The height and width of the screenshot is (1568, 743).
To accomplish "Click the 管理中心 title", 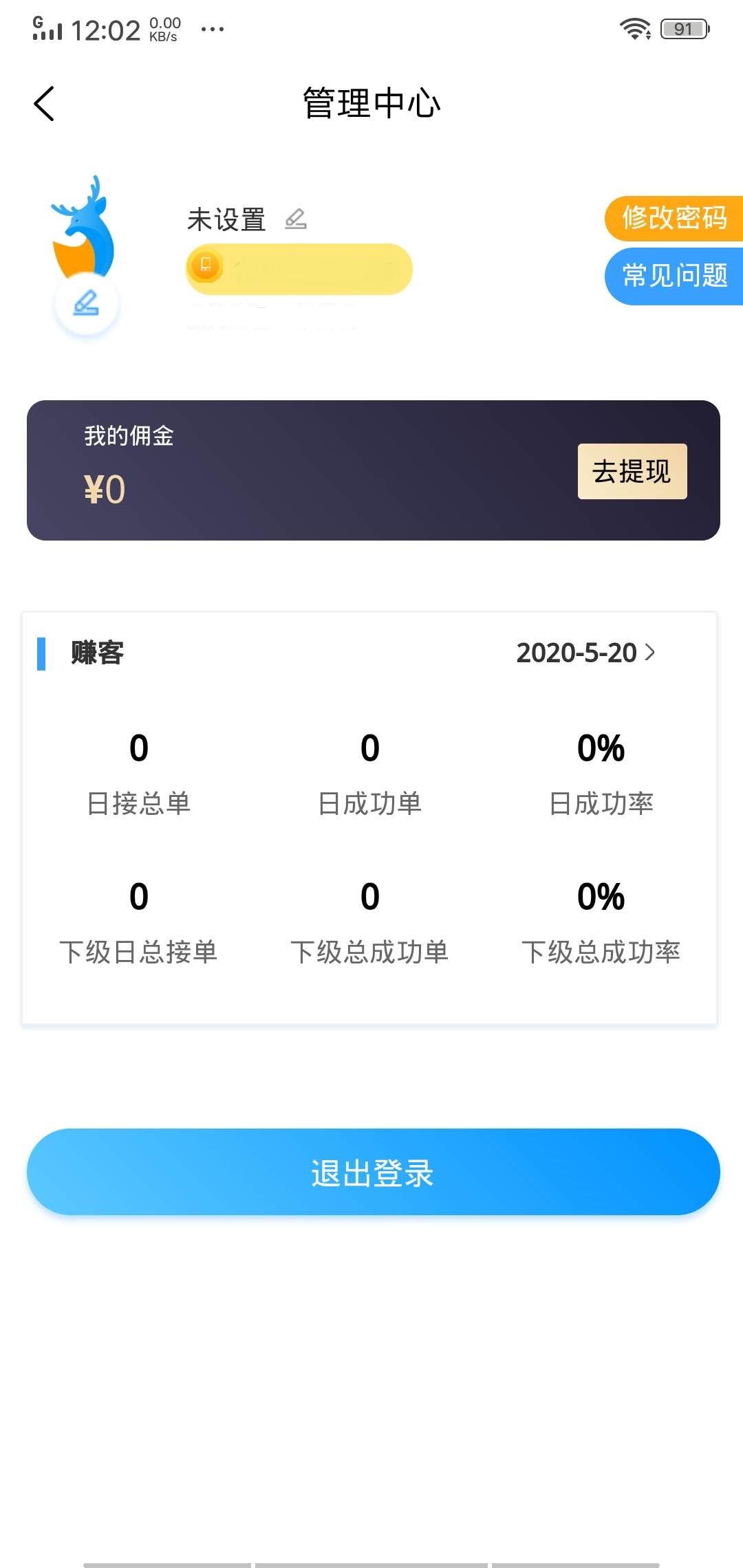I will 371,102.
